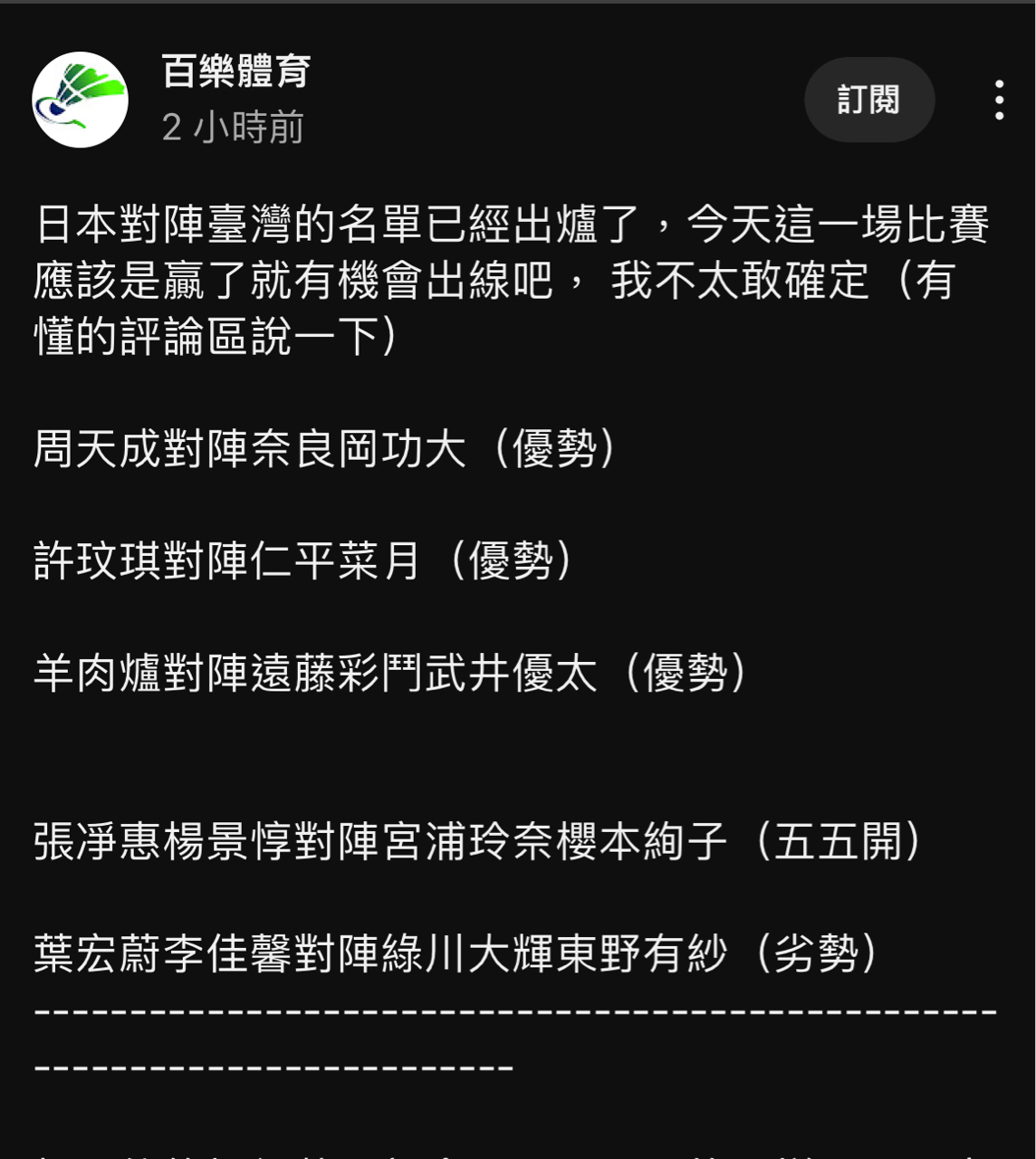Subscribe to 百樂體育 with the 訂閱 button

tap(868, 100)
